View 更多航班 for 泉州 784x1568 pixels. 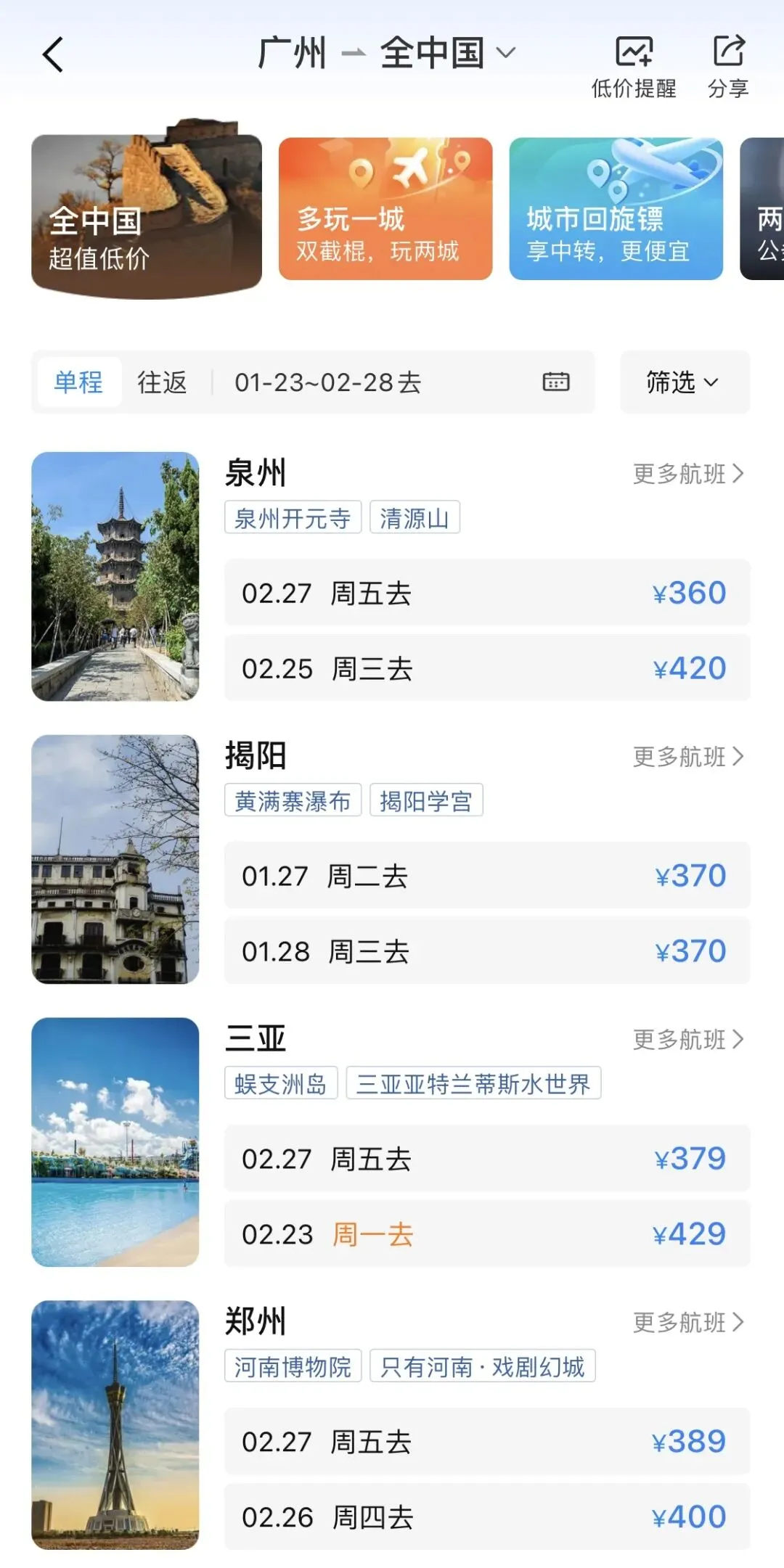687,474
